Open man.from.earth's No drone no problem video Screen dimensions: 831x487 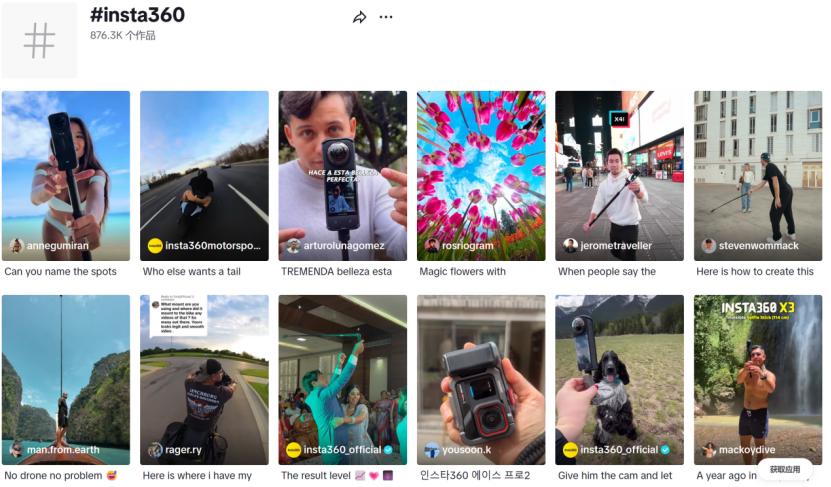pos(66,378)
